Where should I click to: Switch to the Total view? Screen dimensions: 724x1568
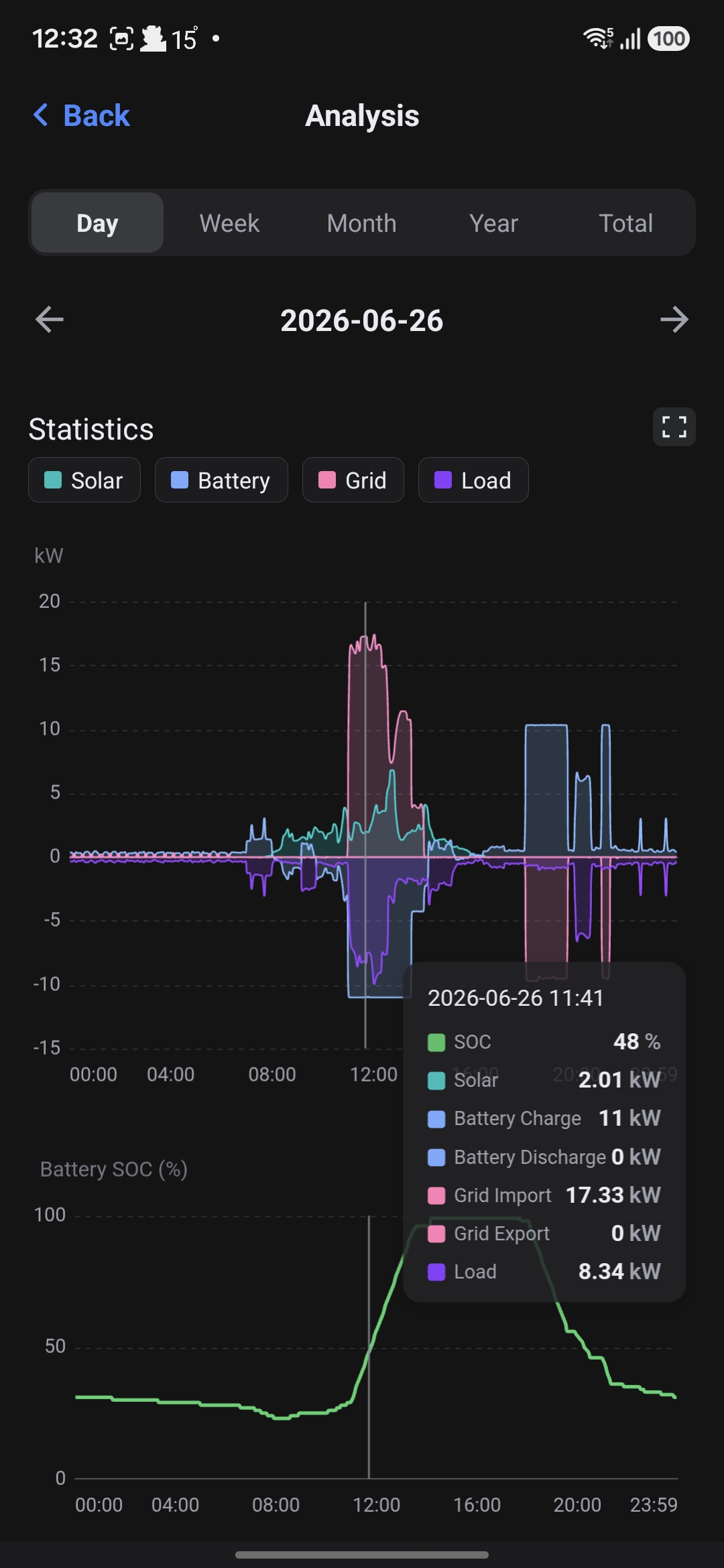pyautogui.click(x=625, y=222)
